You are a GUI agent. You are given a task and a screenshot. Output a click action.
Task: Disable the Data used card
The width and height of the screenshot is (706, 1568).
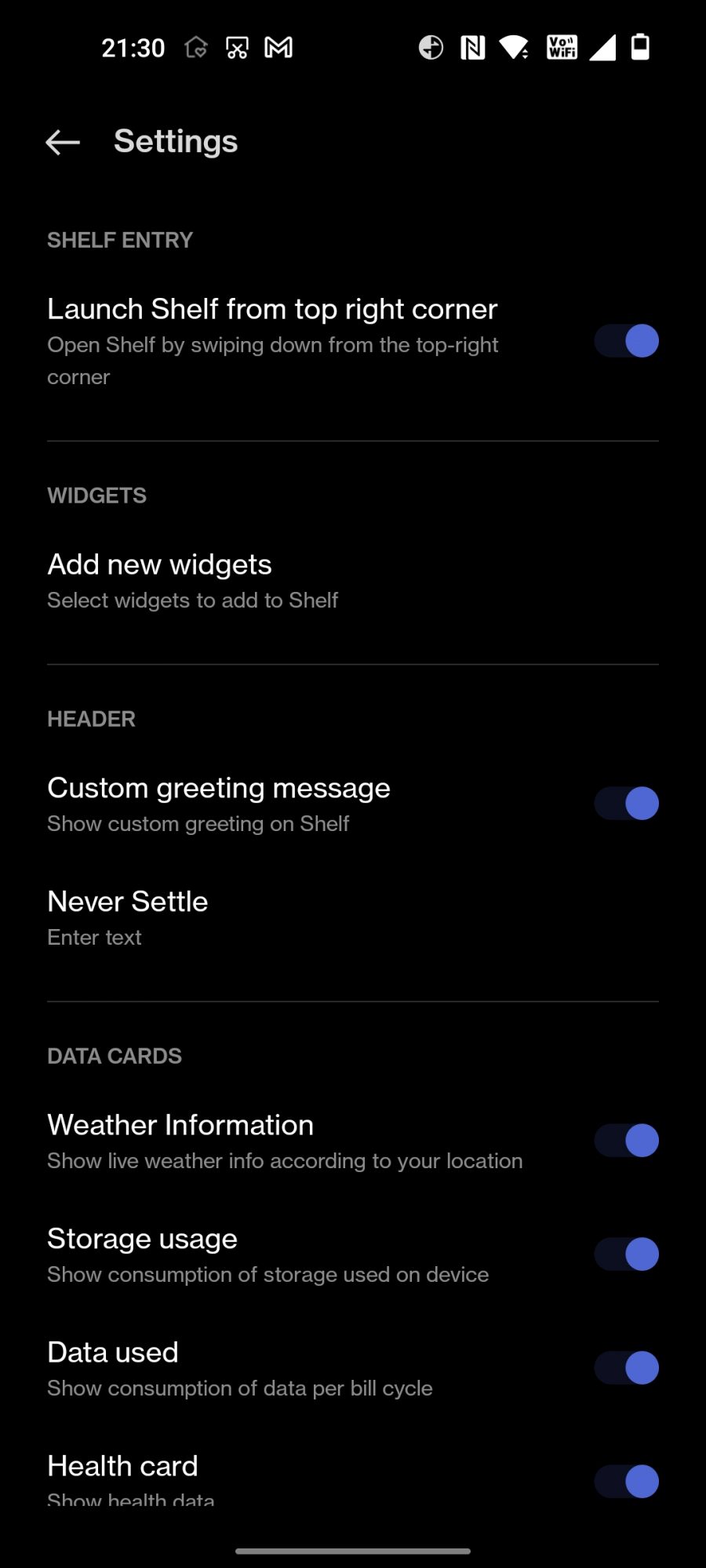(626, 1368)
